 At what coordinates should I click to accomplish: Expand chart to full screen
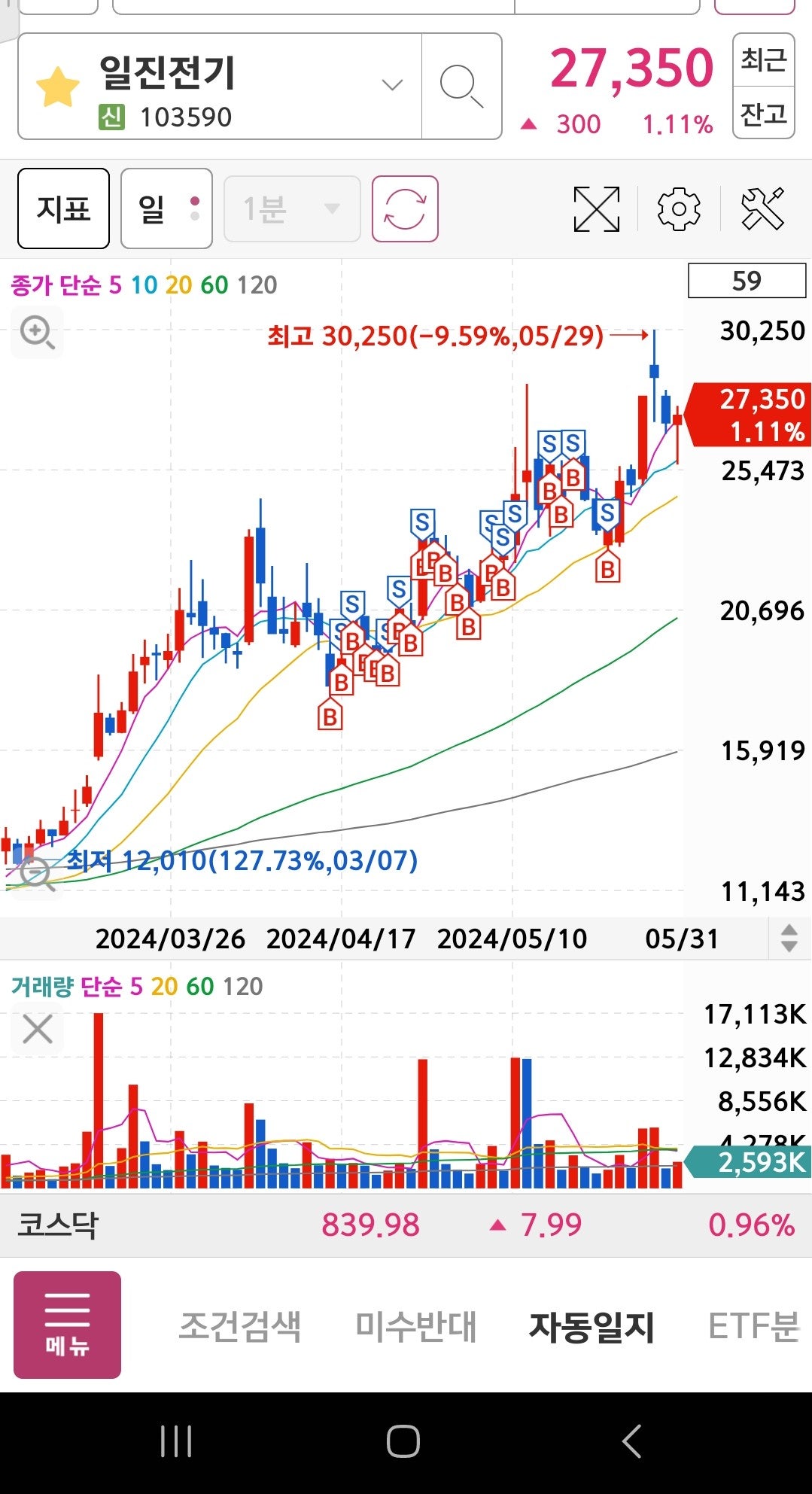tap(596, 208)
